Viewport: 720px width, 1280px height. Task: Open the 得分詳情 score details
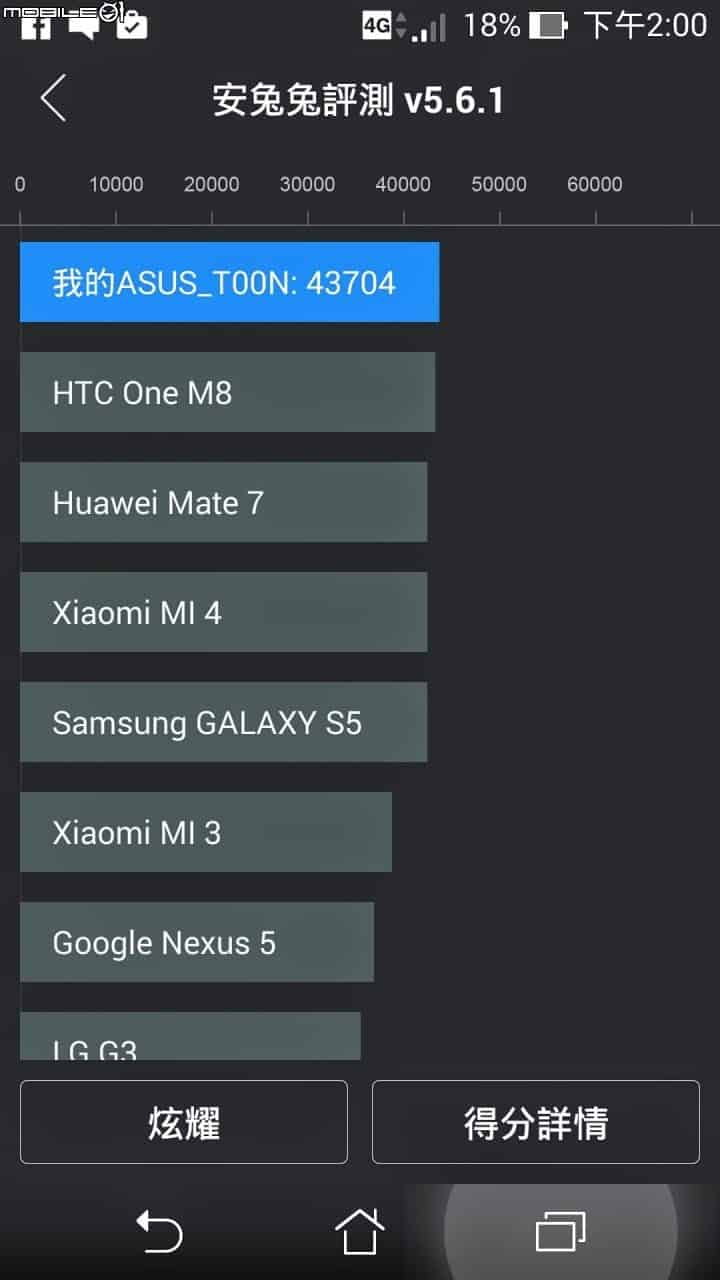click(535, 1122)
